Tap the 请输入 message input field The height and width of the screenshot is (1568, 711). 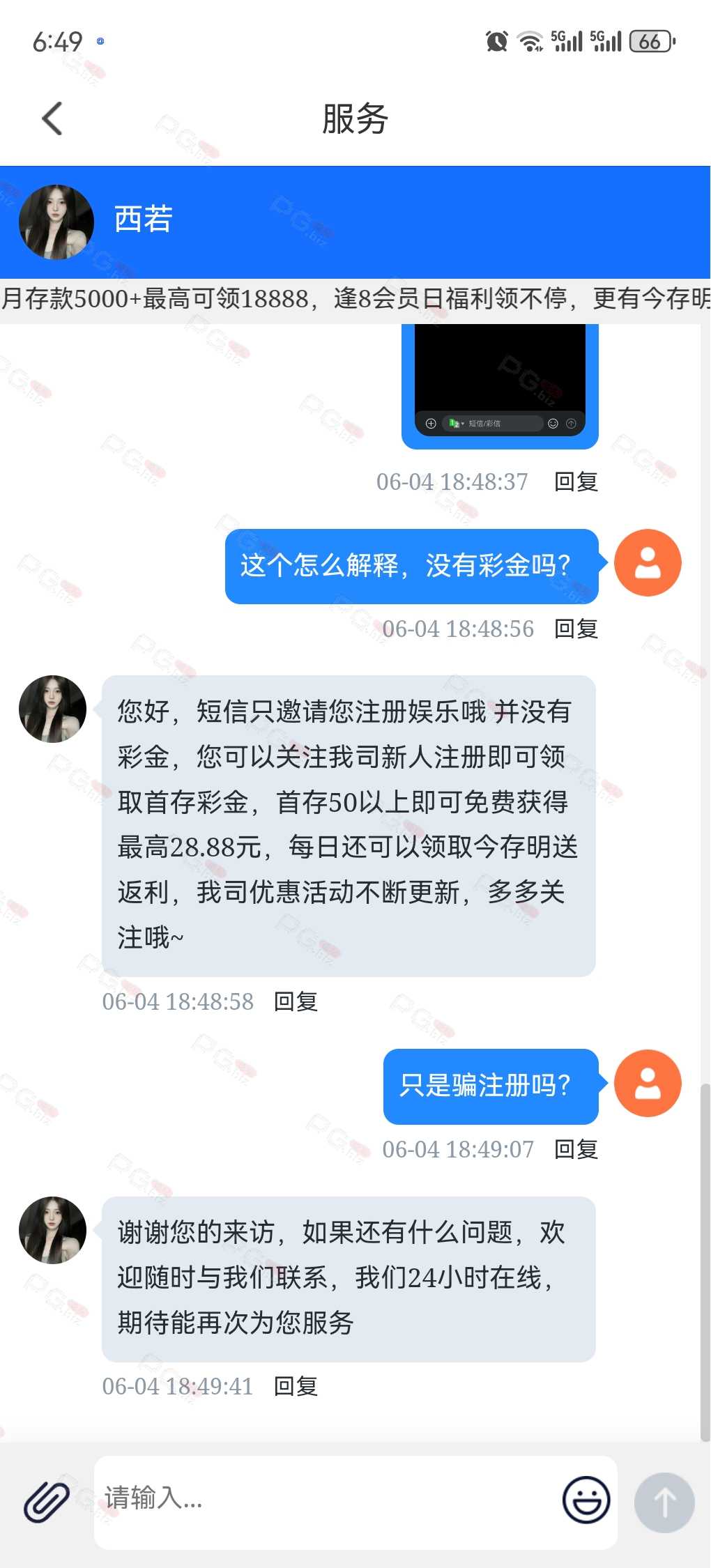(326, 1502)
